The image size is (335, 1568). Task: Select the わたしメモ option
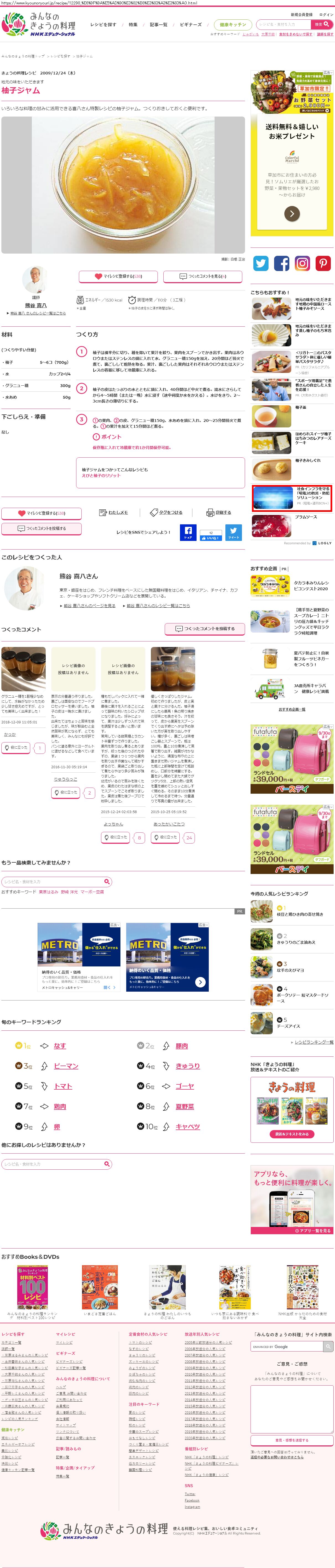point(114,512)
